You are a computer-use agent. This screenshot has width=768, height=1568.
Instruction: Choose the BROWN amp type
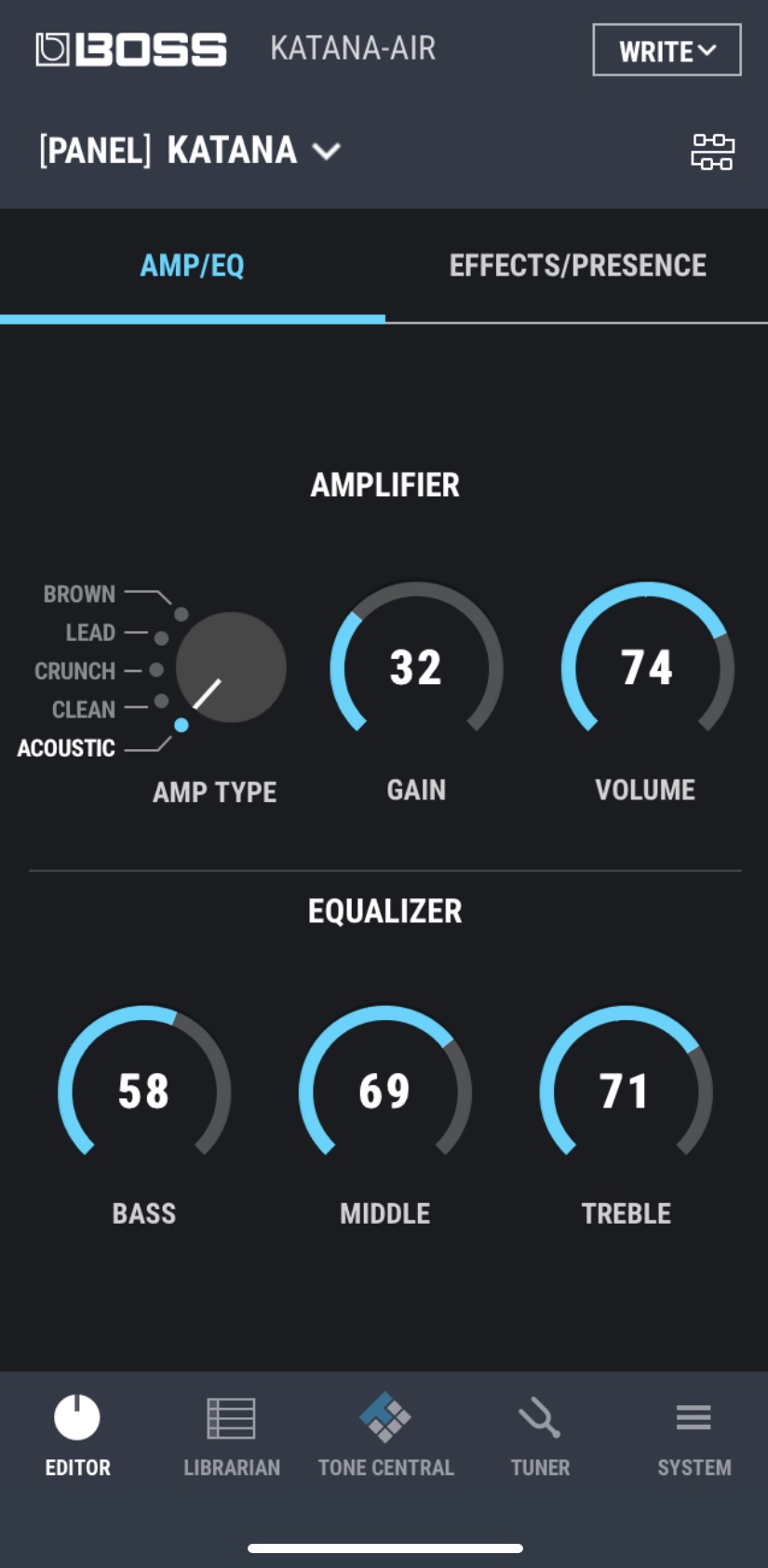click(x=80, y=594)
